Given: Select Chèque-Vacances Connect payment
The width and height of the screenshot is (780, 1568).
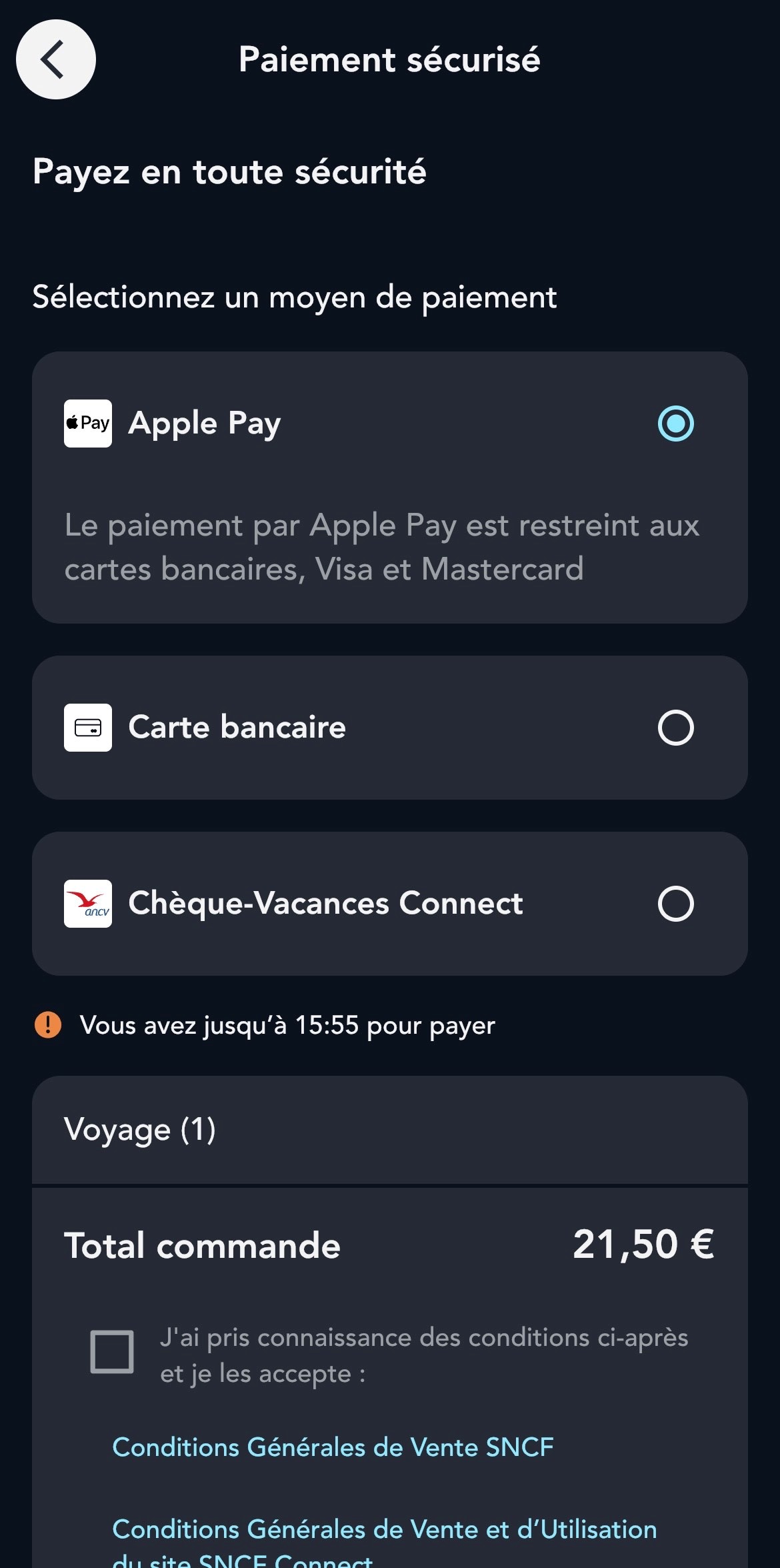Looking at the screenshot, I should click(x=675, y=904).
